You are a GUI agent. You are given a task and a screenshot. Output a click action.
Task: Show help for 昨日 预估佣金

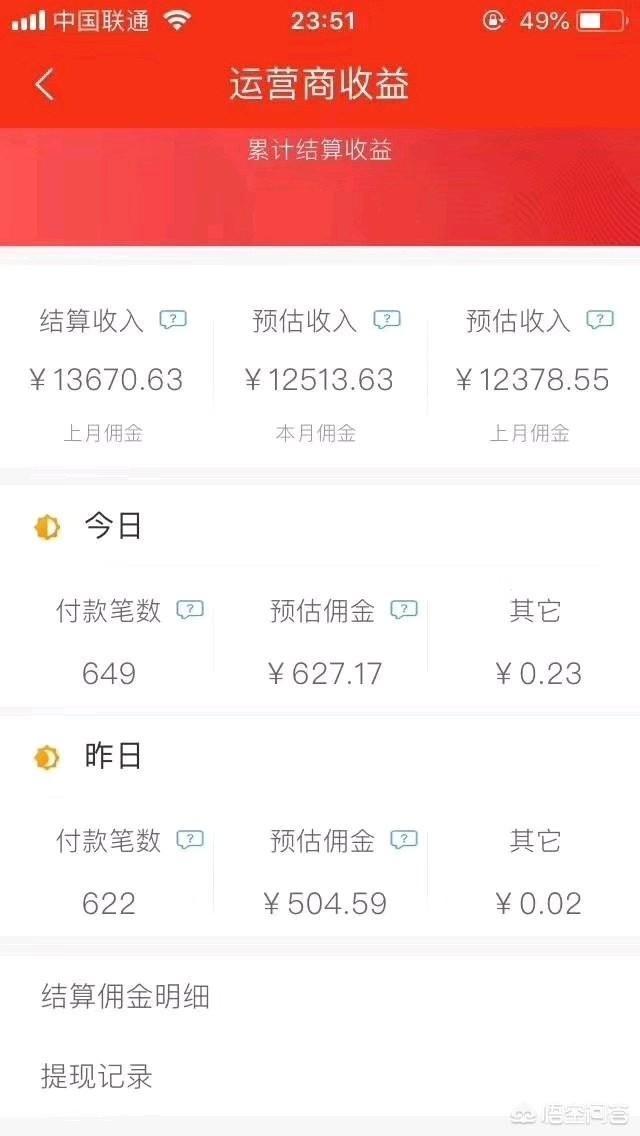404,840
